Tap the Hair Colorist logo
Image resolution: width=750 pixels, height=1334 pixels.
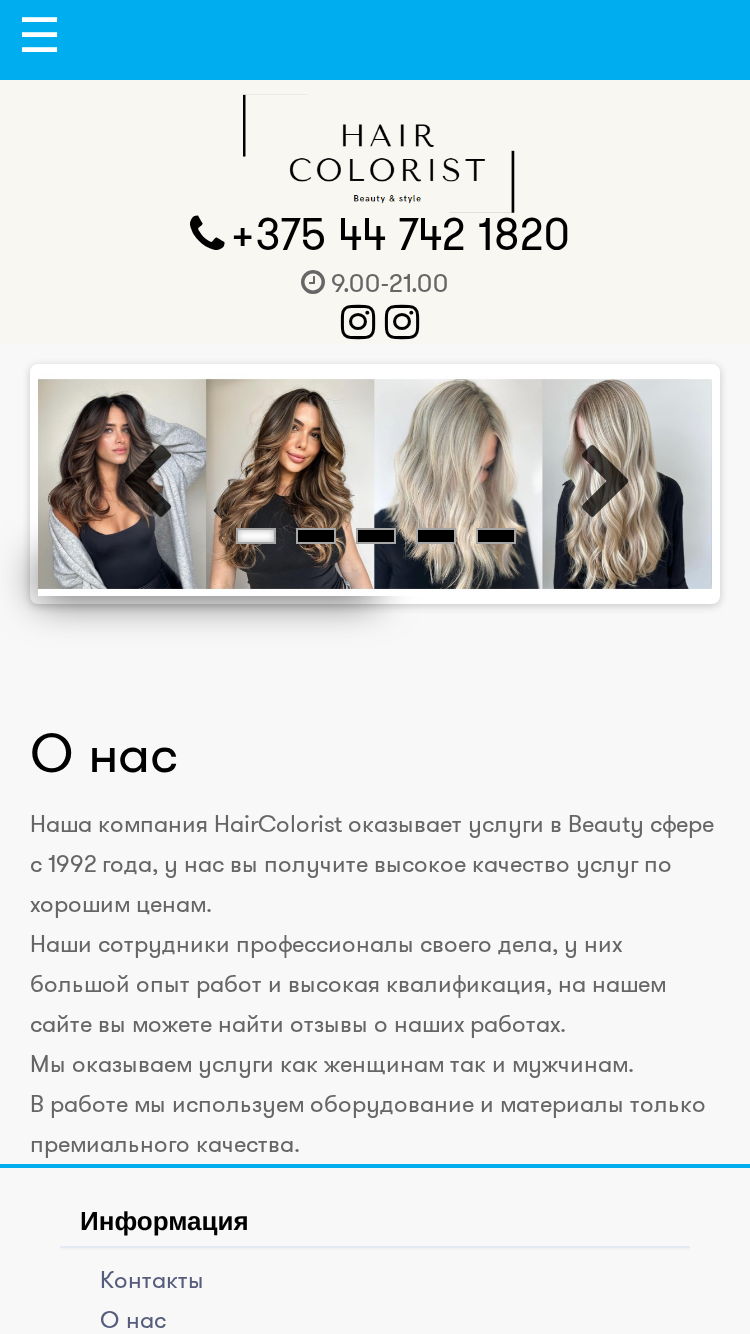(378, 152)
